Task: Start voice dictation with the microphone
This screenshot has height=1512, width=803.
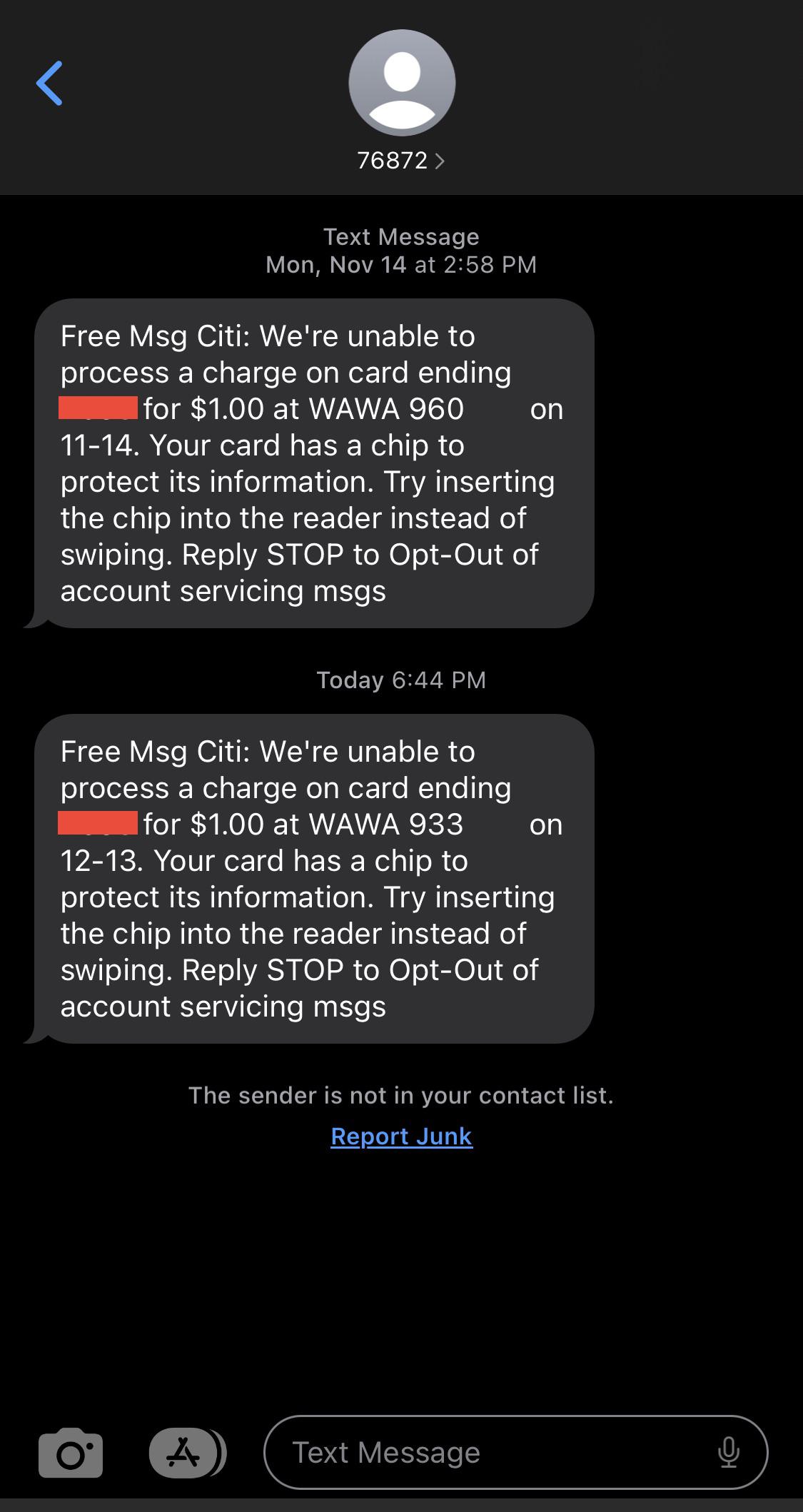Action: [728, 1452]
